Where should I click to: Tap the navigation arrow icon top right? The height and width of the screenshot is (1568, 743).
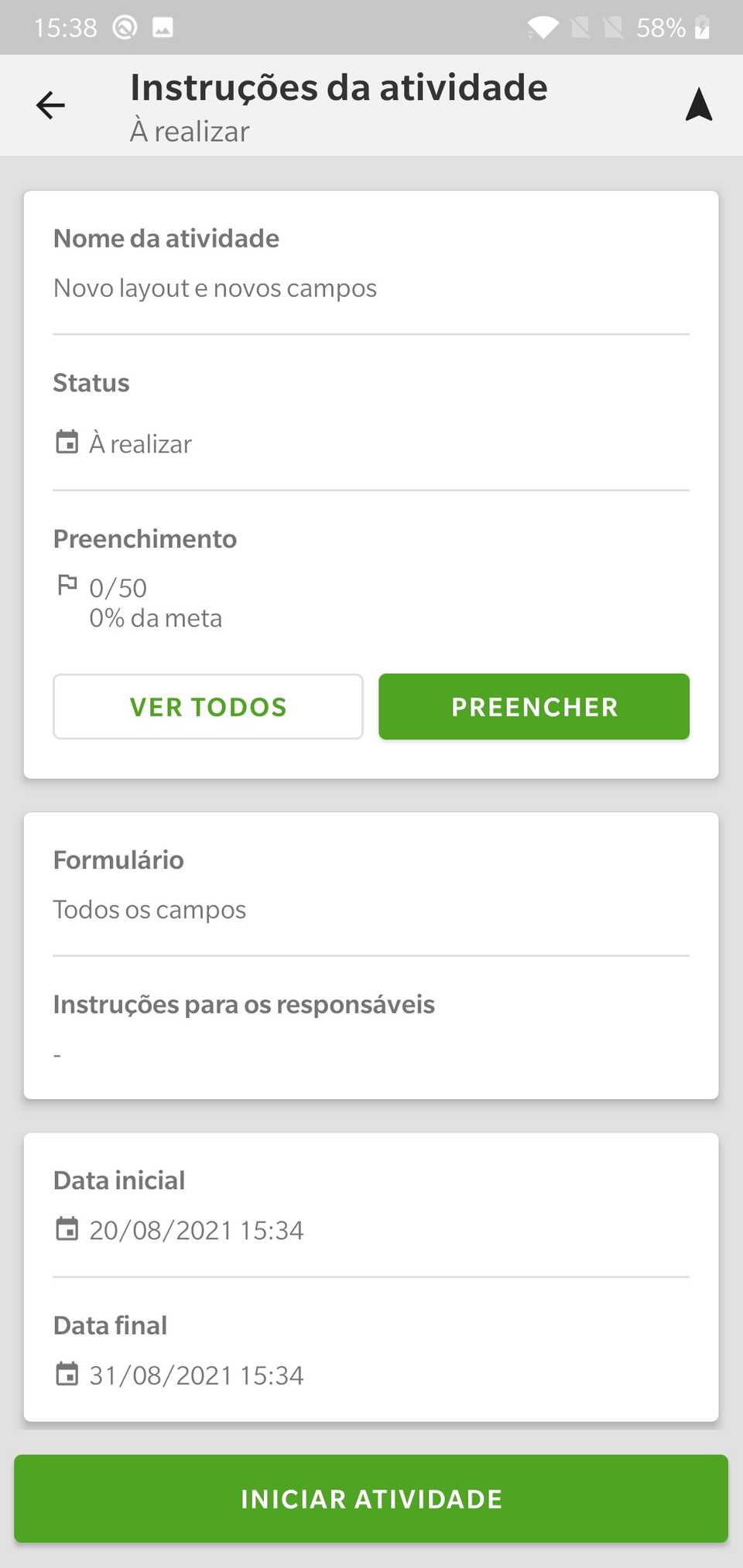(x=699, y=105)
